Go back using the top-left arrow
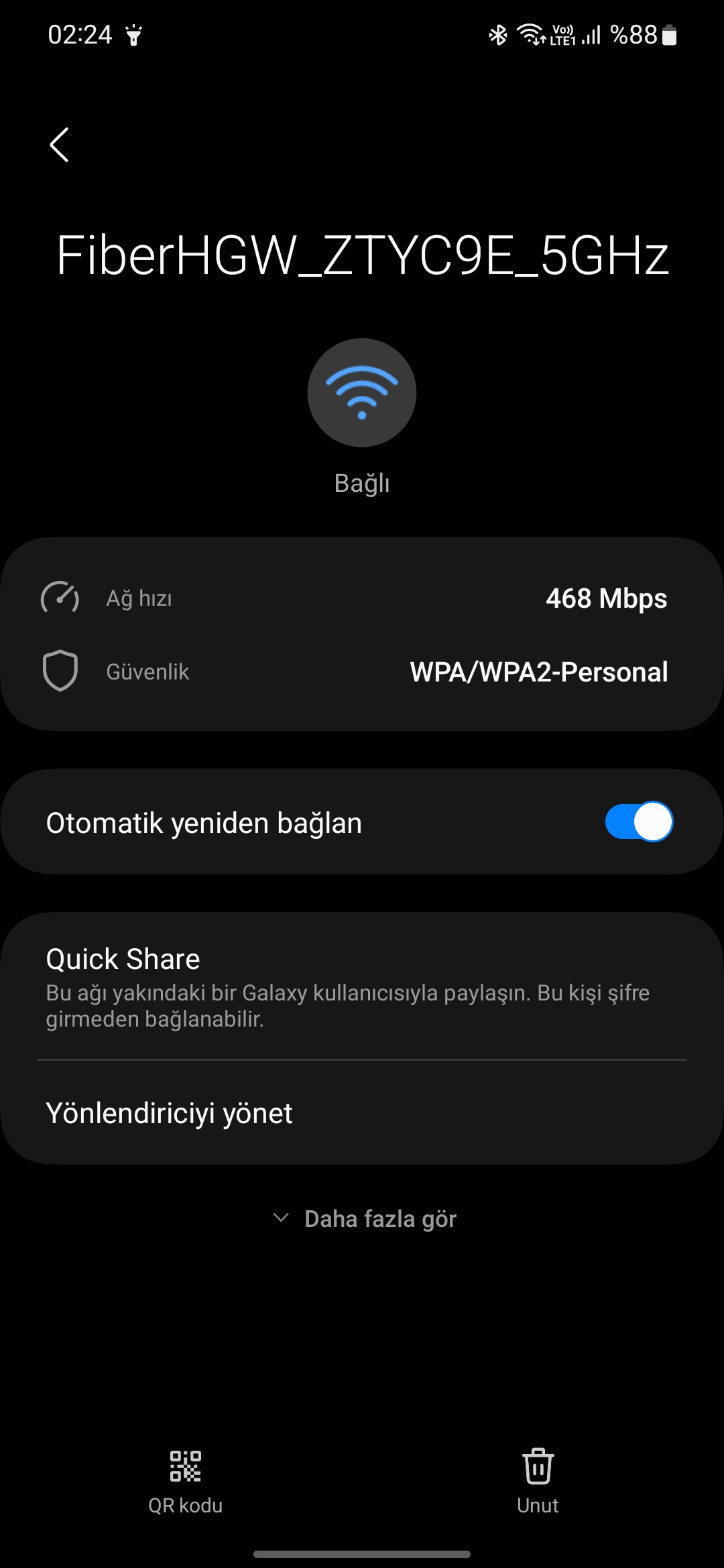724x1568 pixels. [x=59, y=145]
